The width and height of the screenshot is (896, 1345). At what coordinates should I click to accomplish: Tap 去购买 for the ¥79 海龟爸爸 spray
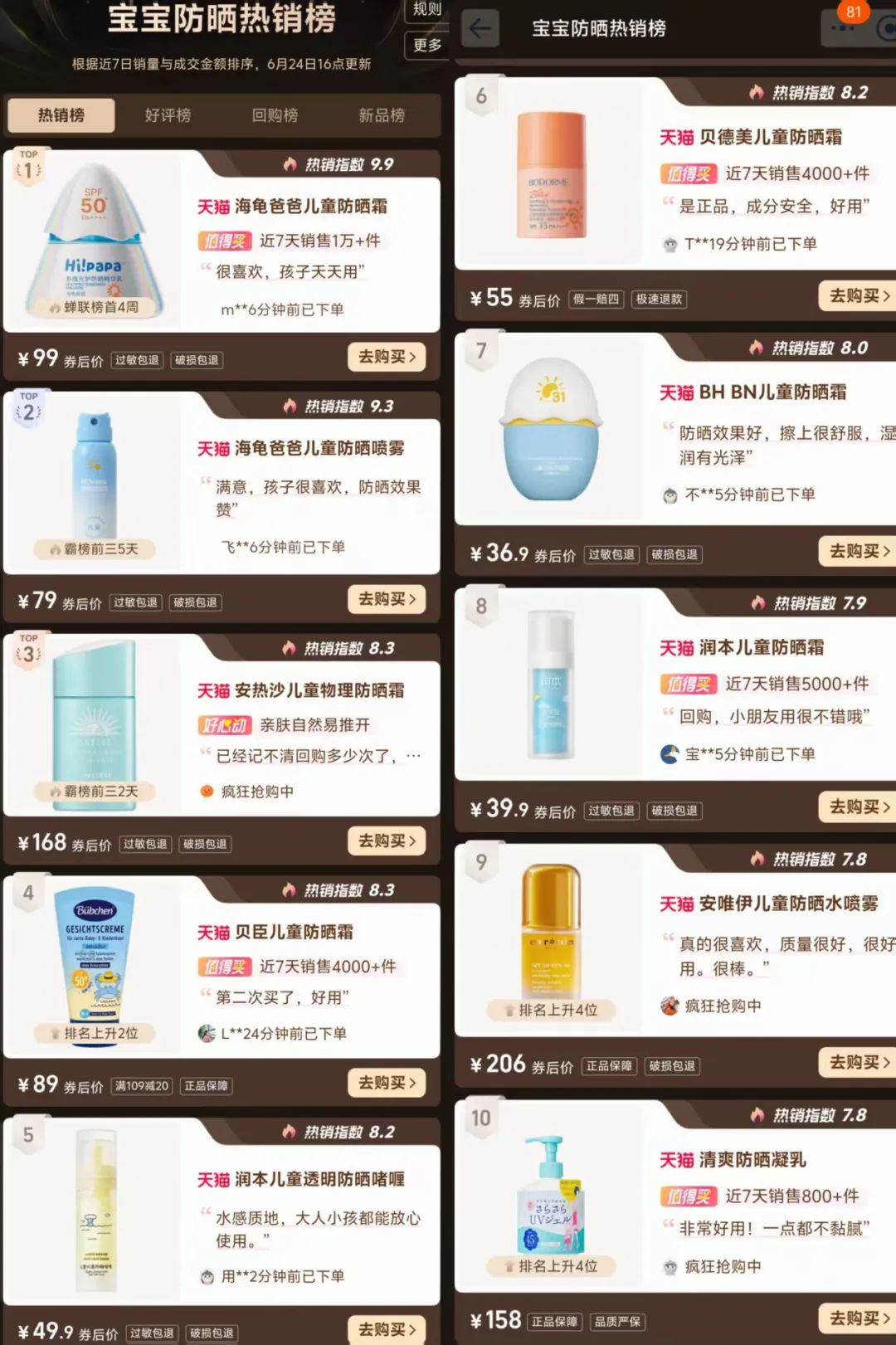click(x=387, y=599)
